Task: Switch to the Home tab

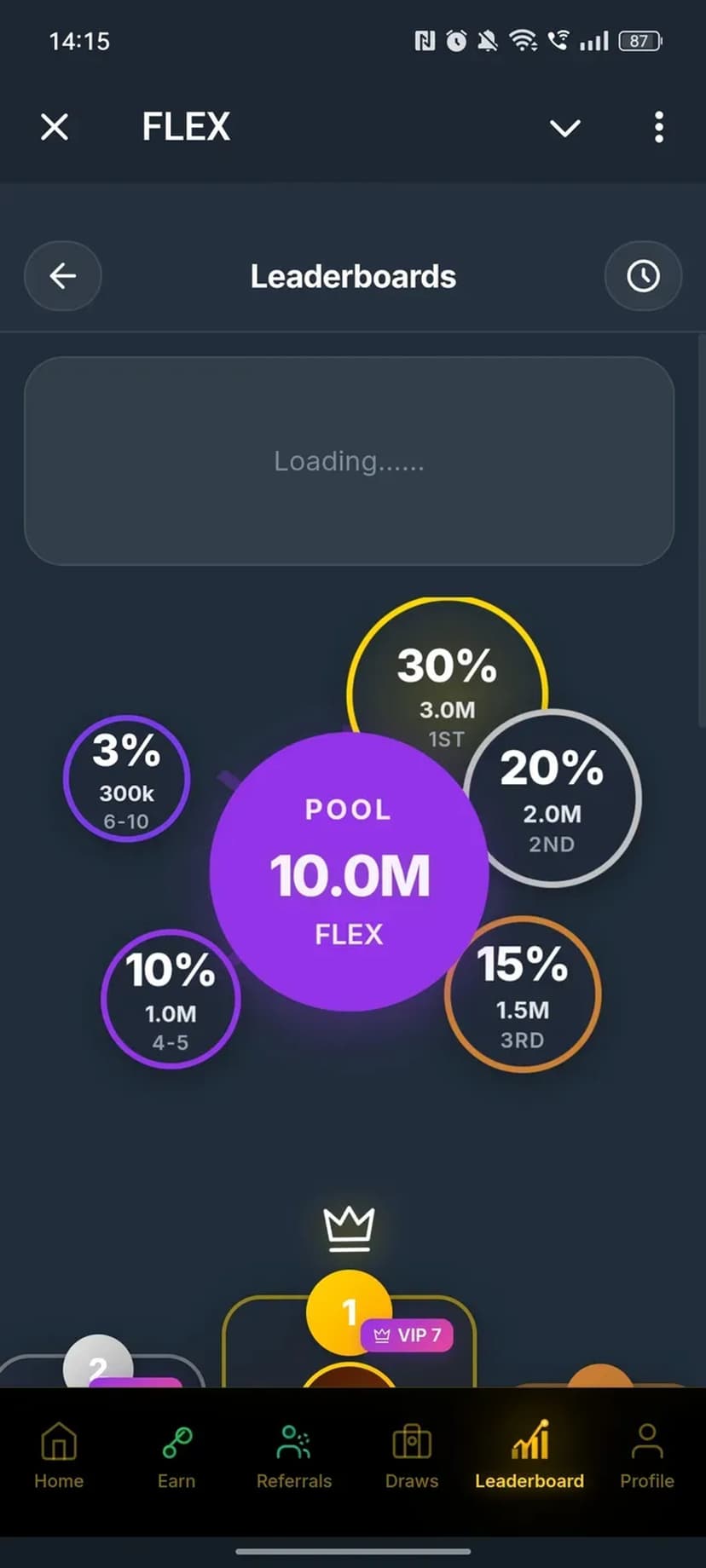Action: [x=59, y=1456]
